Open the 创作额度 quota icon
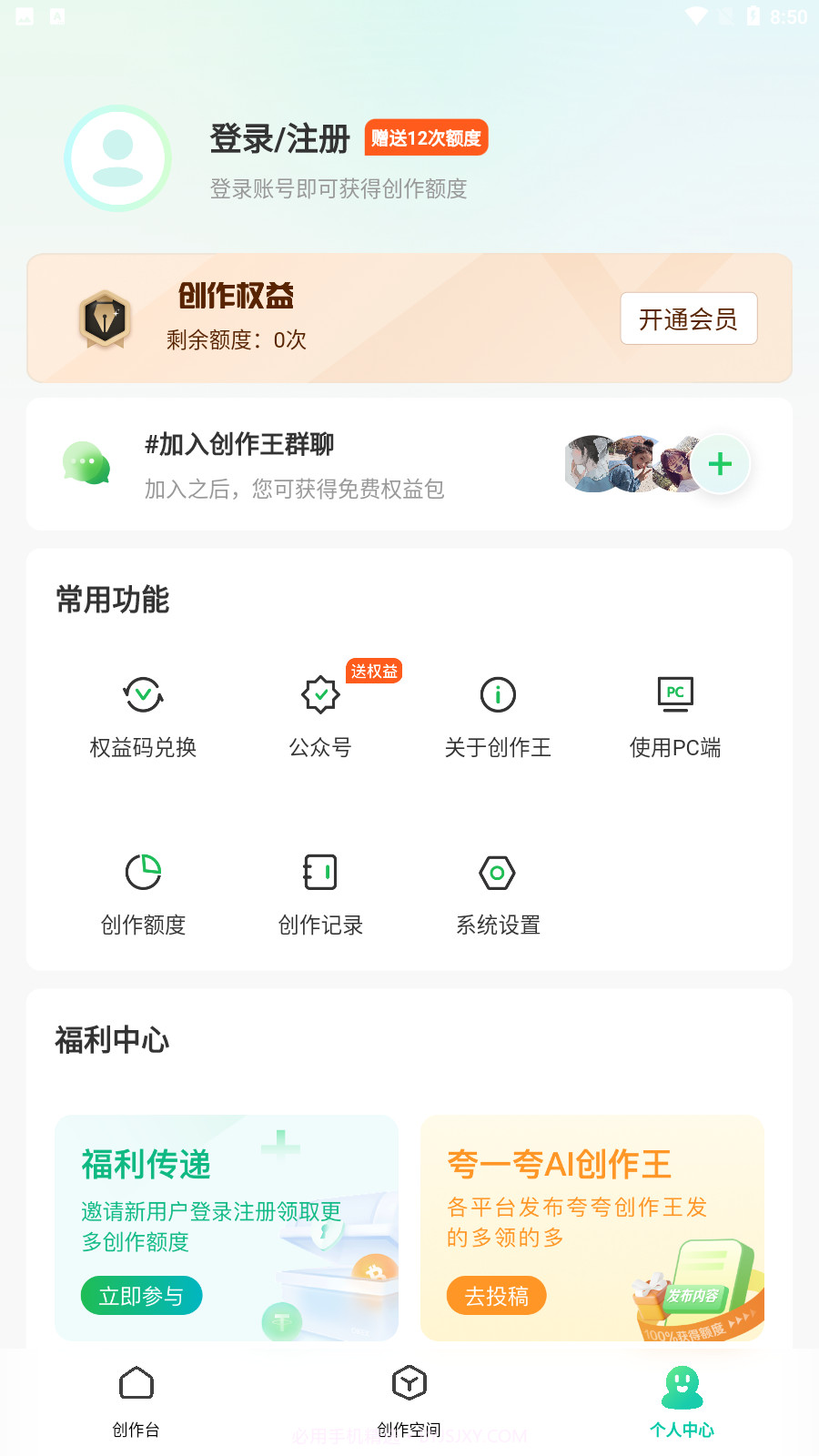The image size is (819, 1456). pyautogui.click(x=143, y=871)
